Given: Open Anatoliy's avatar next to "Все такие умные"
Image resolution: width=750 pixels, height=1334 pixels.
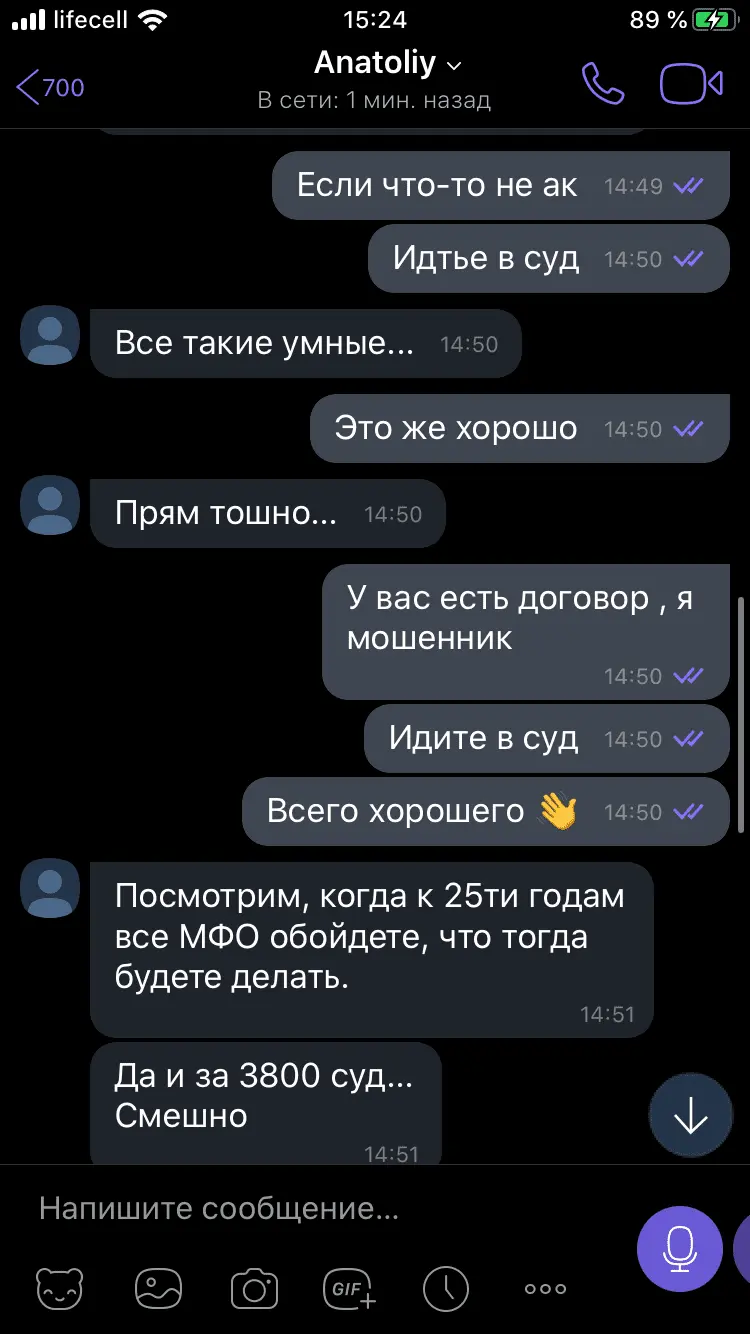Looking at the screenshot, I should pos(50,336).
